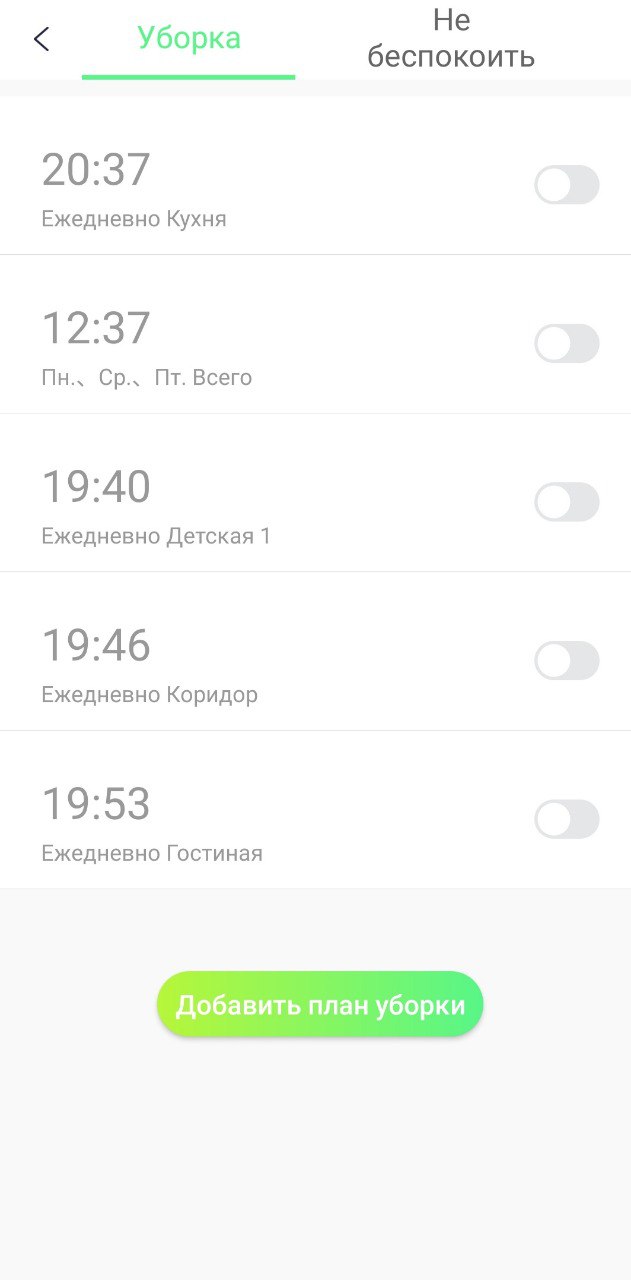Open the 19:53 Ежедневно Гостиная plan
Image resolution: width=631 pixels, height=1280 pixels.
[x=200, y=821]
